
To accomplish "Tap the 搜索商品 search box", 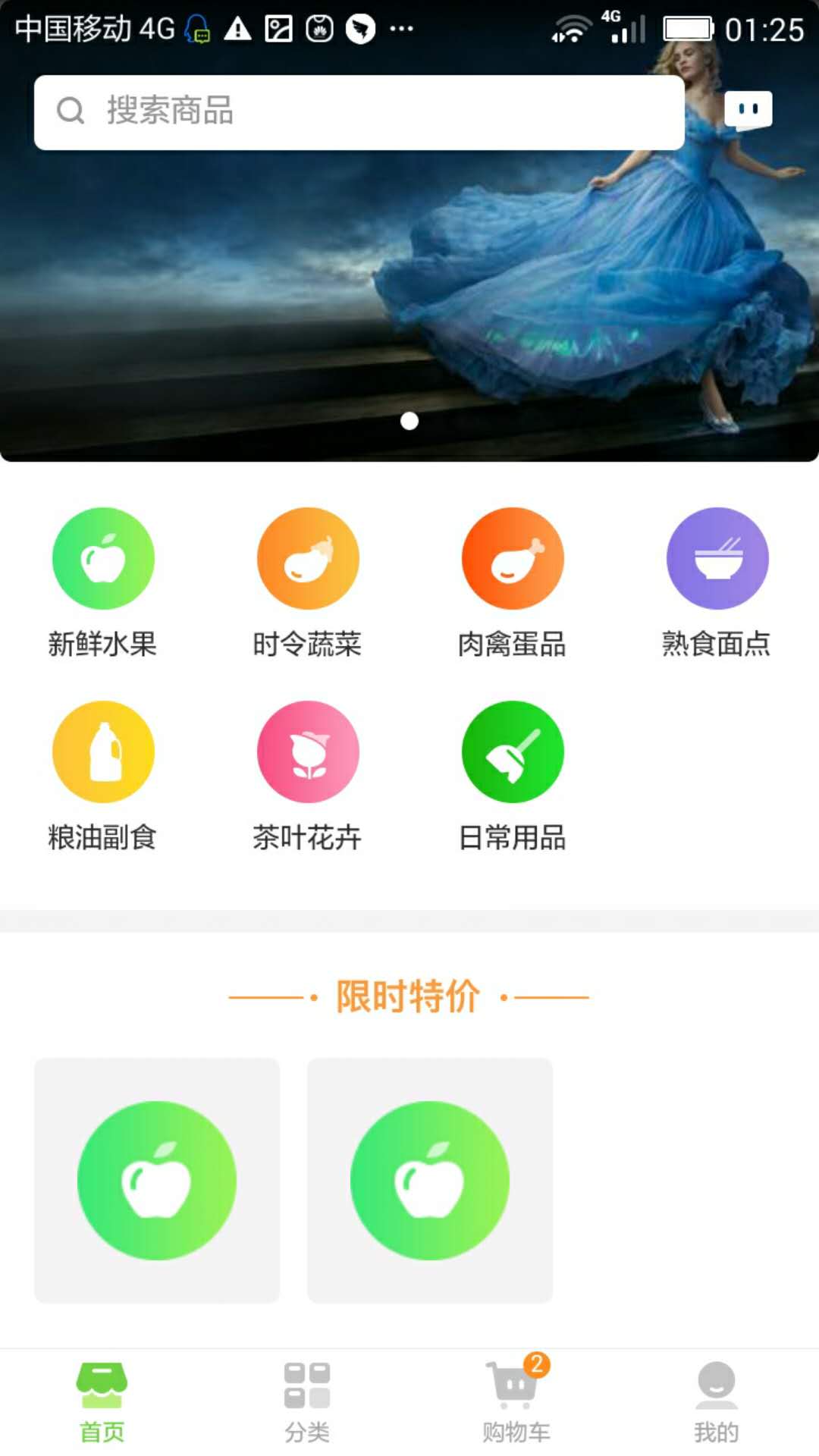I will tap(359, 112).
